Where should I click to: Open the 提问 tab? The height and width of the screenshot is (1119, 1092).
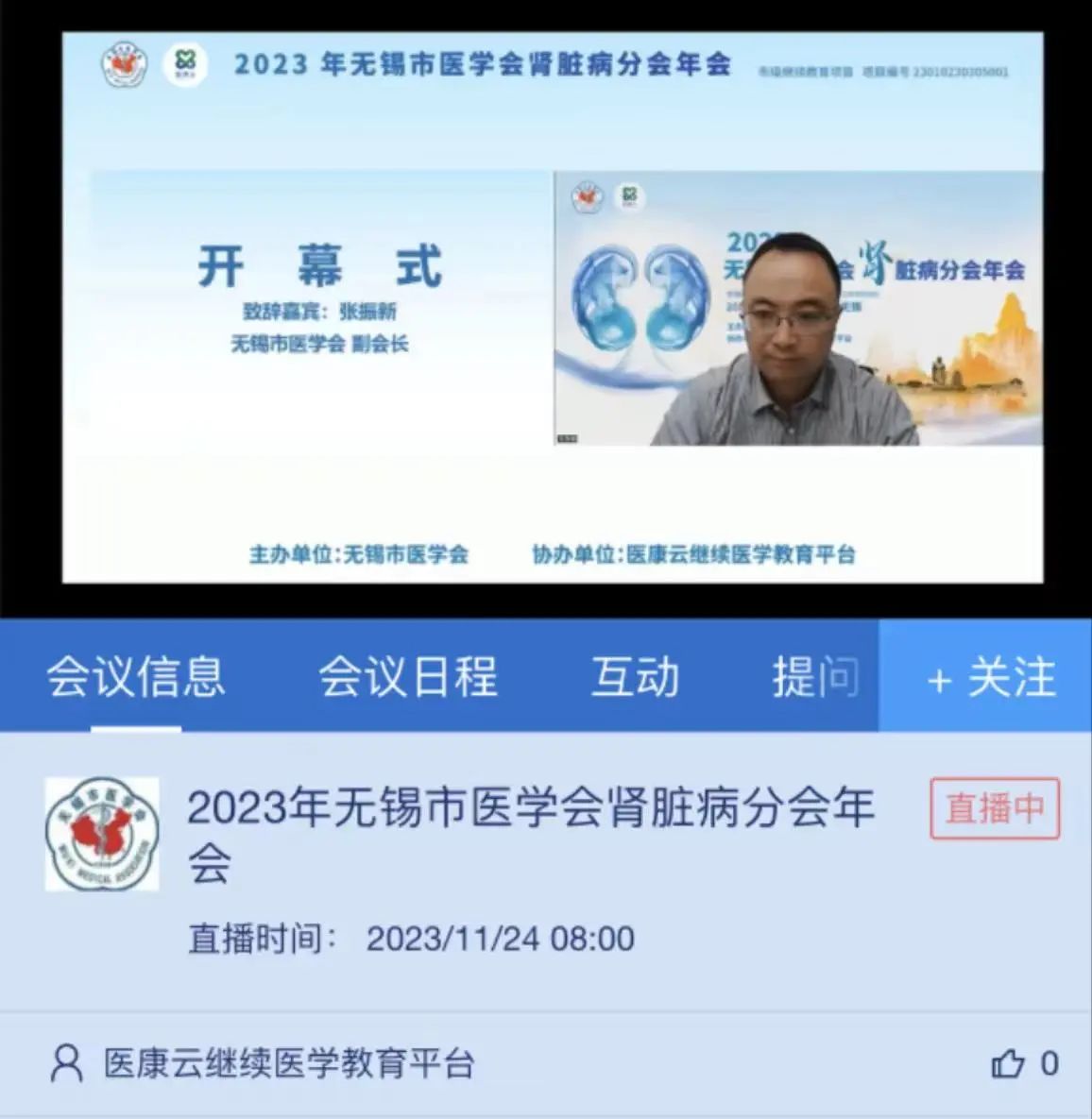tap(814, 676)
